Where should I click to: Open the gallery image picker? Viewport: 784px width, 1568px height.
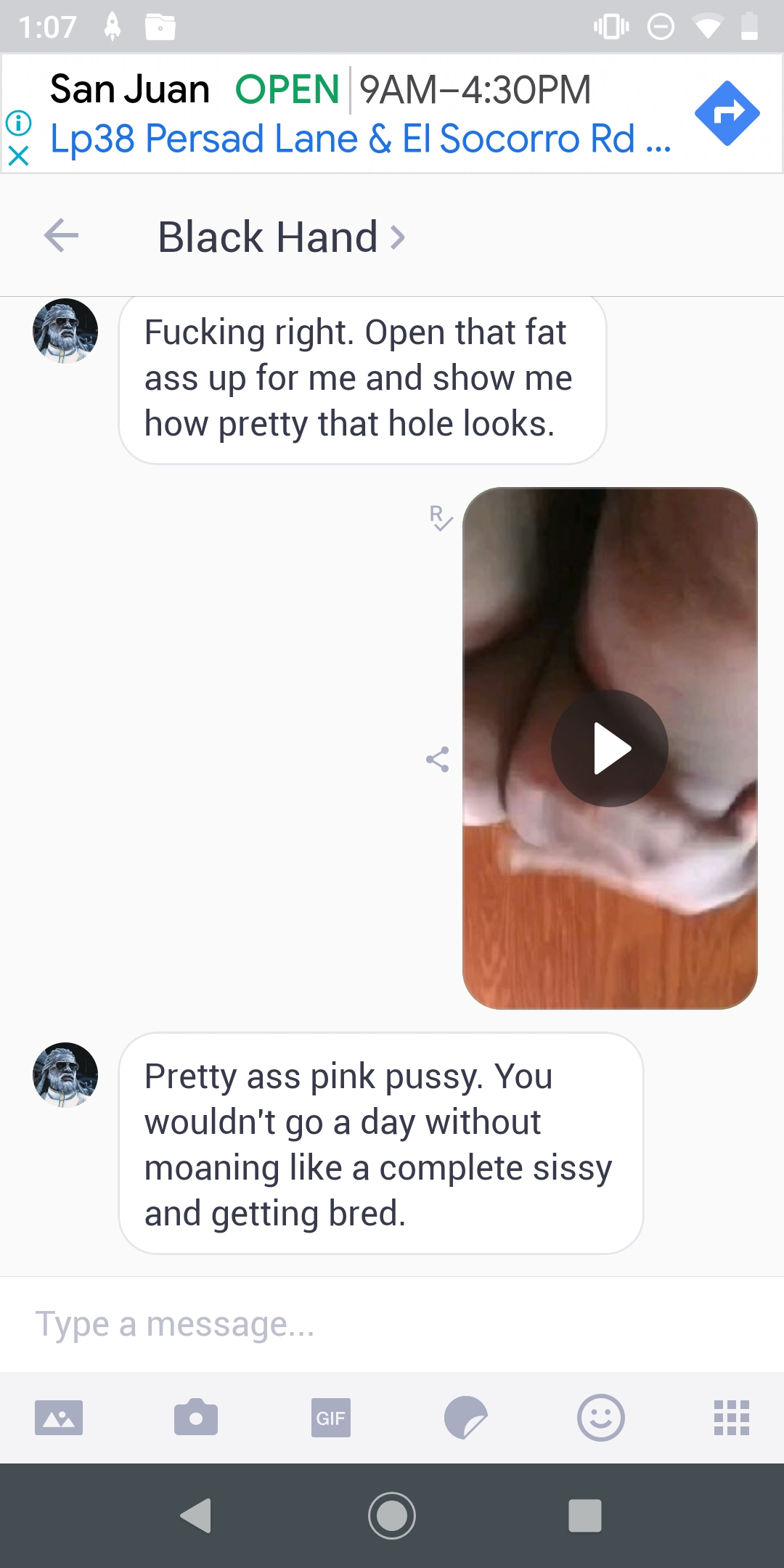(59, 1417)
